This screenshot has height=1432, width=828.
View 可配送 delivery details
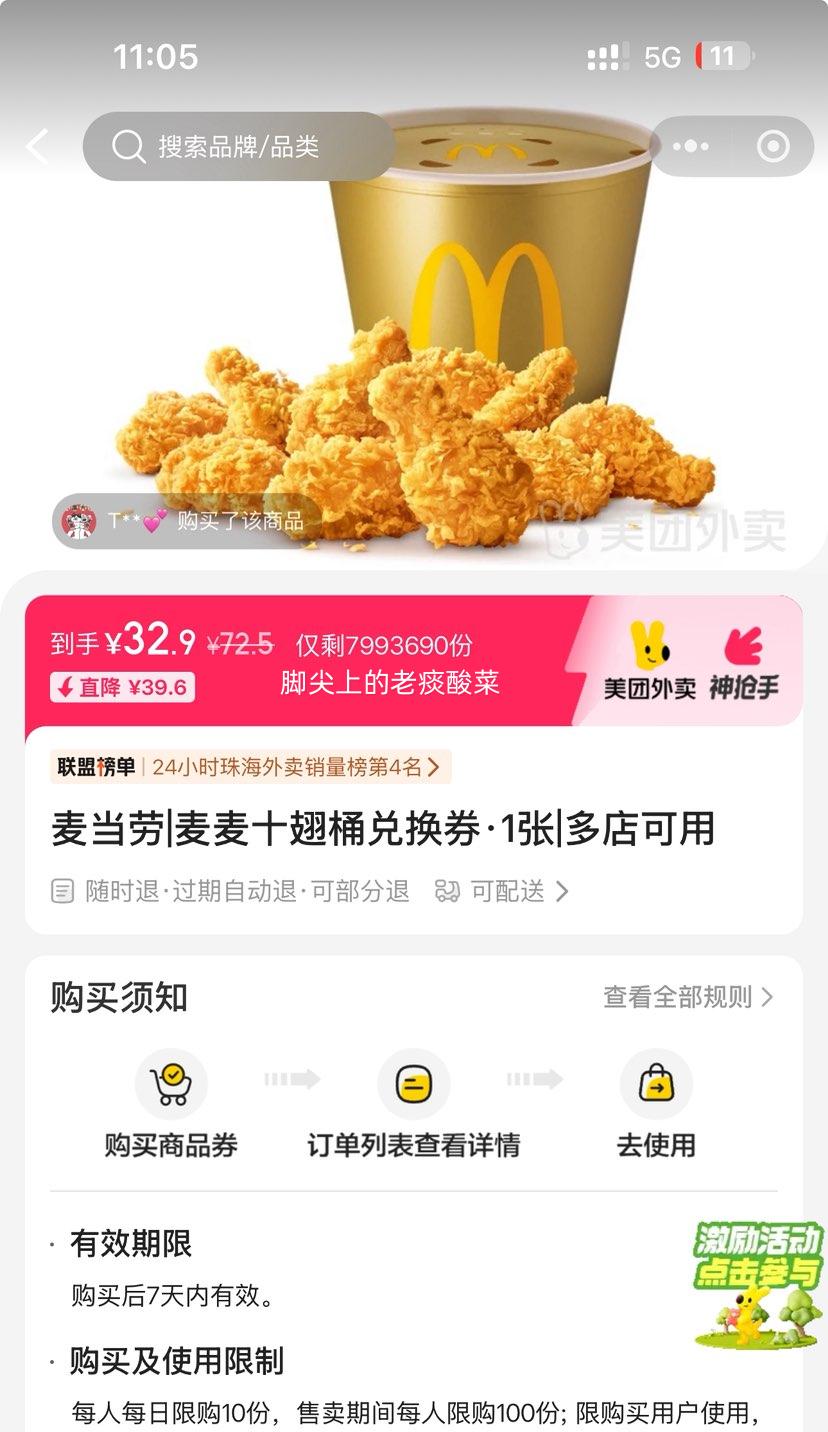coord(502,891)
